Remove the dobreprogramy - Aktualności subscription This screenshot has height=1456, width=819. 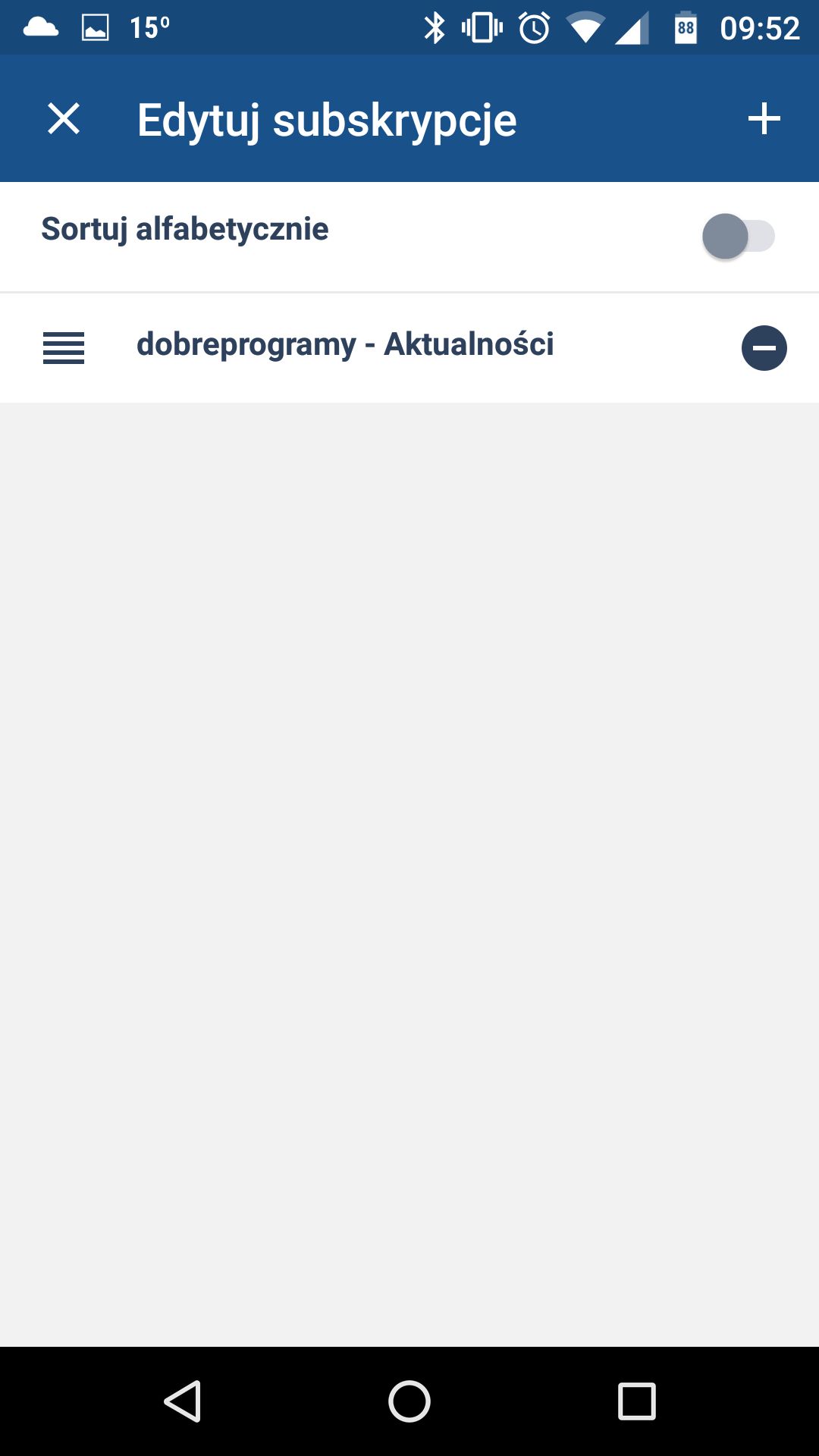(x=764, y=348)
